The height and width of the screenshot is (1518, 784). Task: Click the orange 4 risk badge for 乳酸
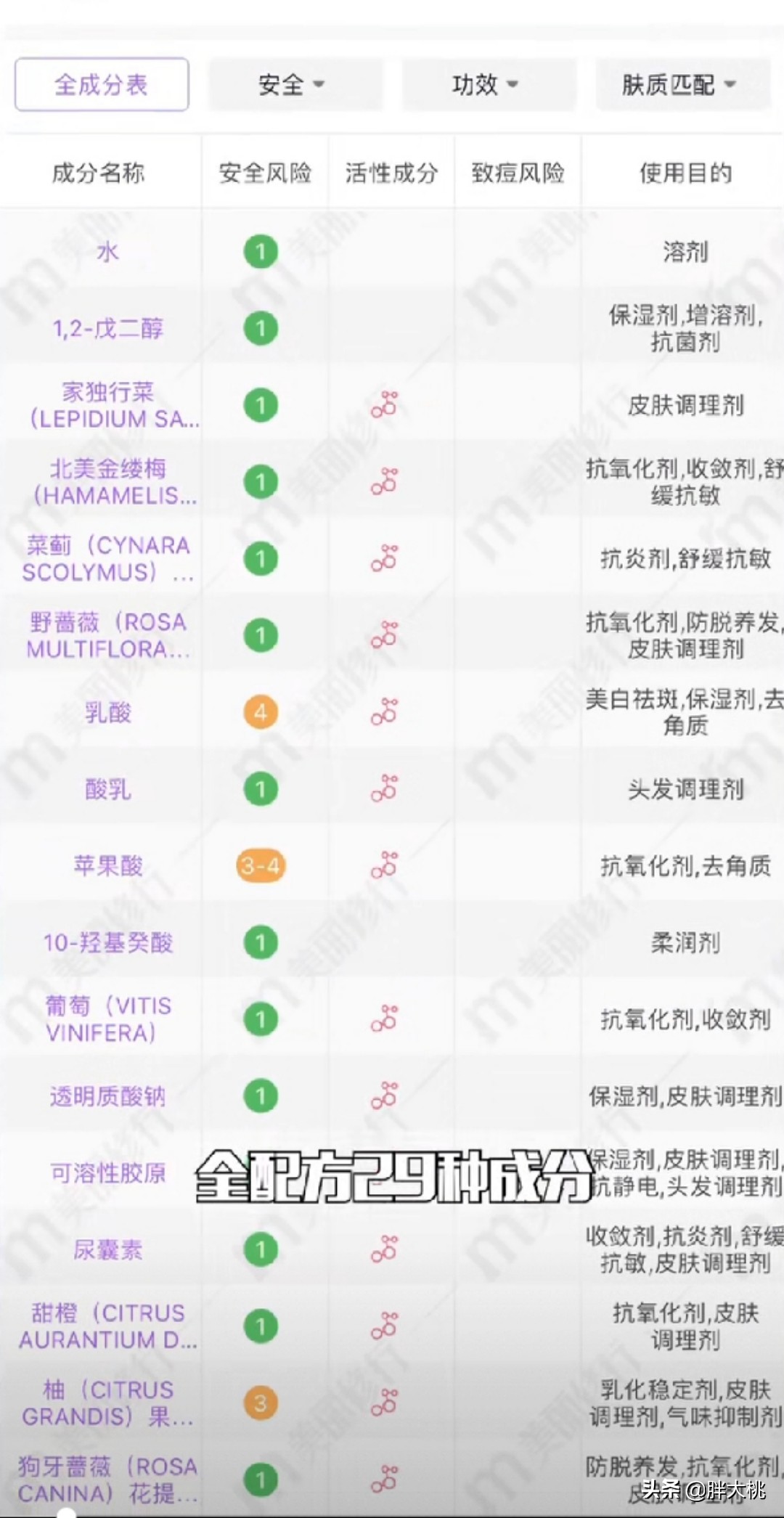coord(259,712)
